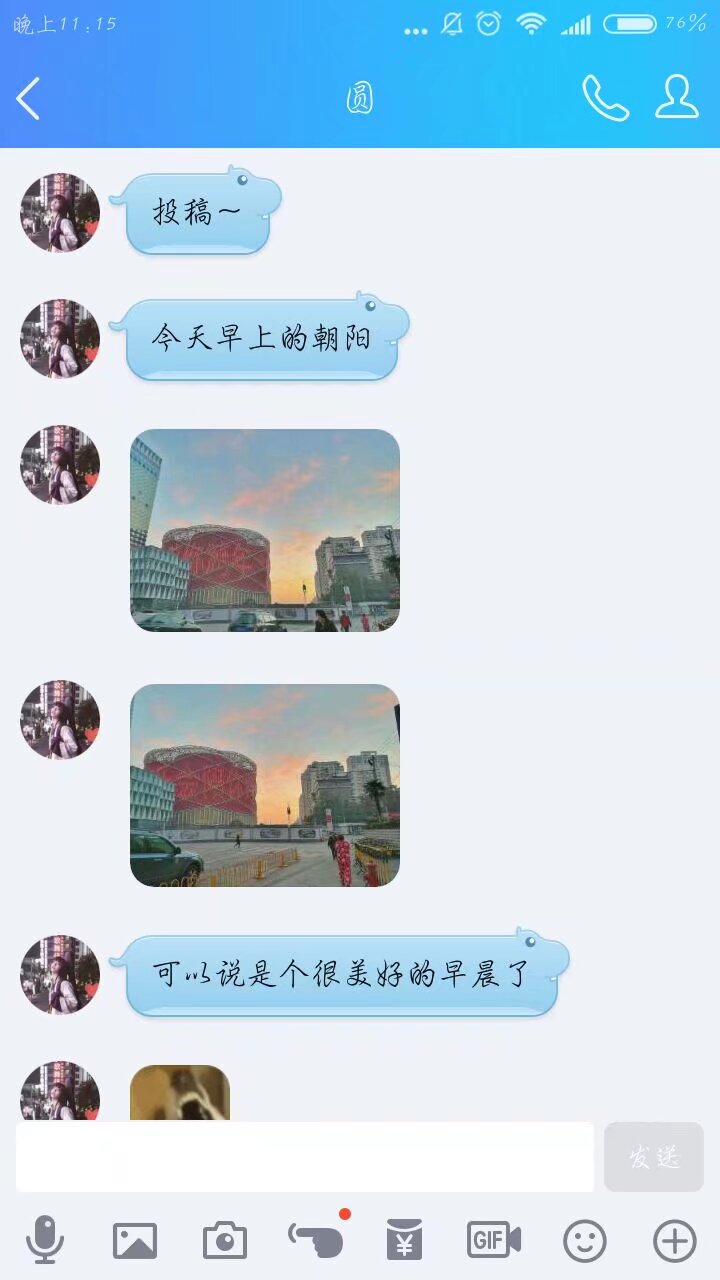
Task: Open the image gallery picker
Action: (135, 1241)
